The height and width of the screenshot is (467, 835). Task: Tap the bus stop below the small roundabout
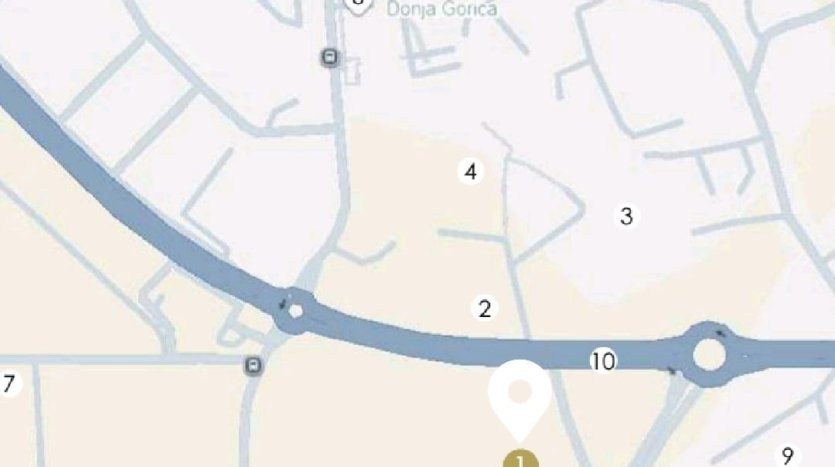coord(254,365)
